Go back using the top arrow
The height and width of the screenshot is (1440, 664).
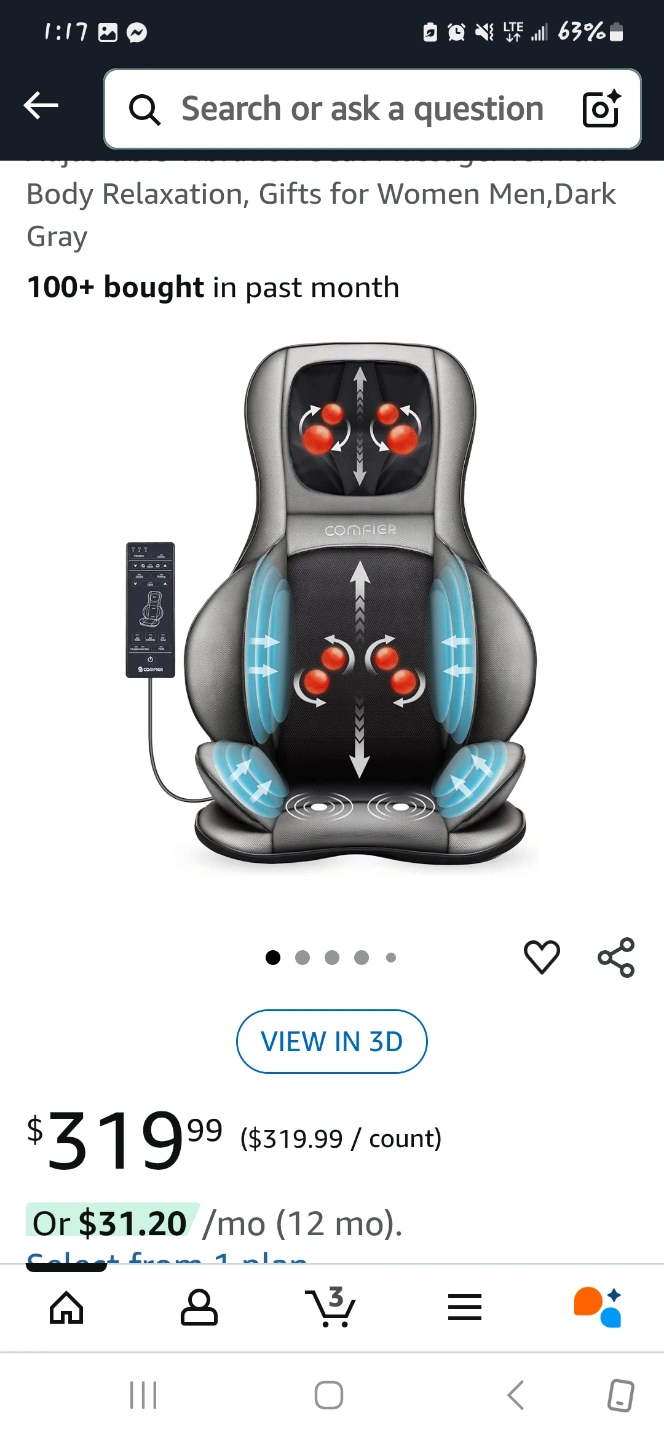coord(41,106)
